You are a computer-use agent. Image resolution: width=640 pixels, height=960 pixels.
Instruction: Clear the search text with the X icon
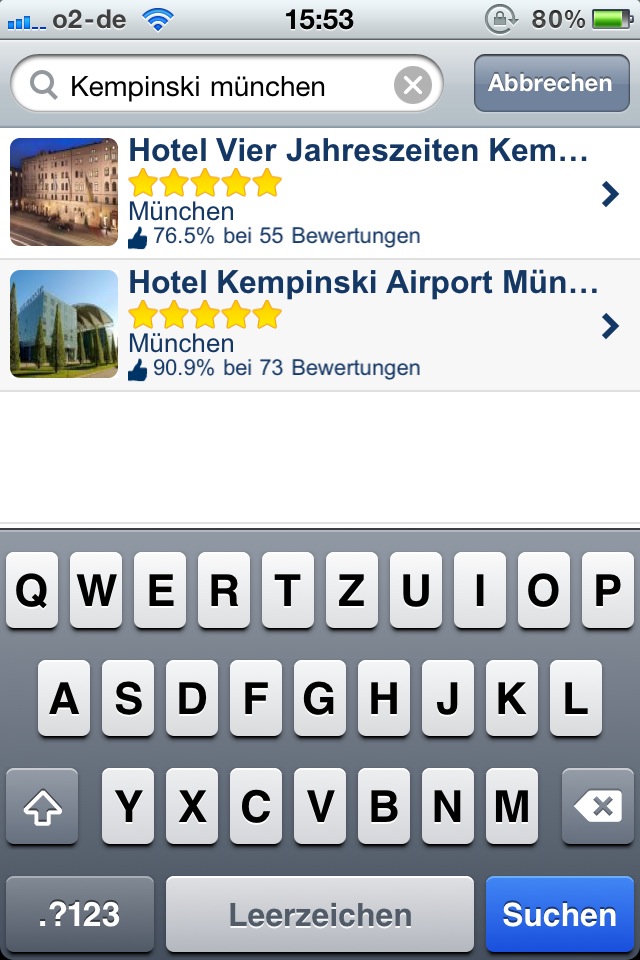pos(413,86)
